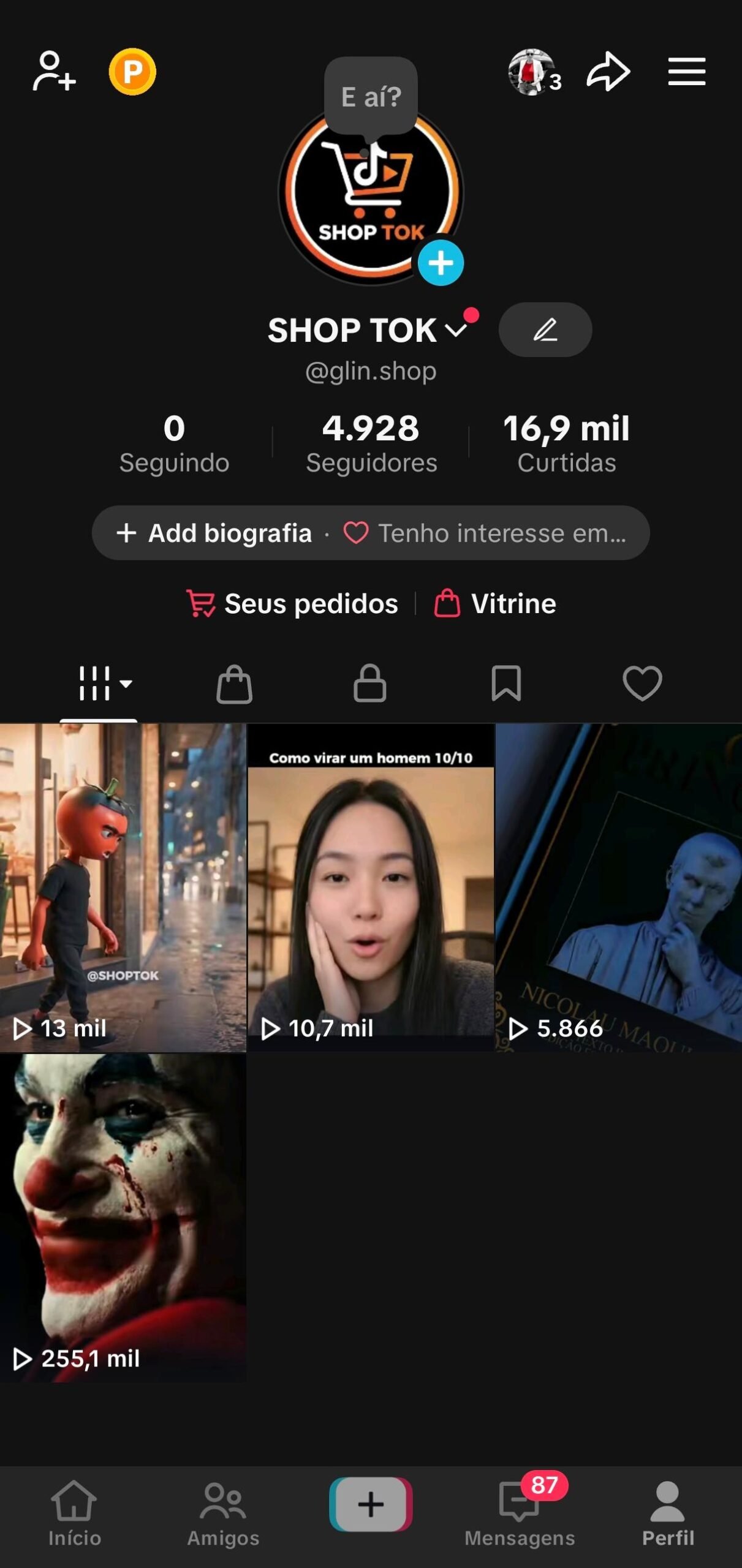Add biografia to the profile

tap(214, 533)
